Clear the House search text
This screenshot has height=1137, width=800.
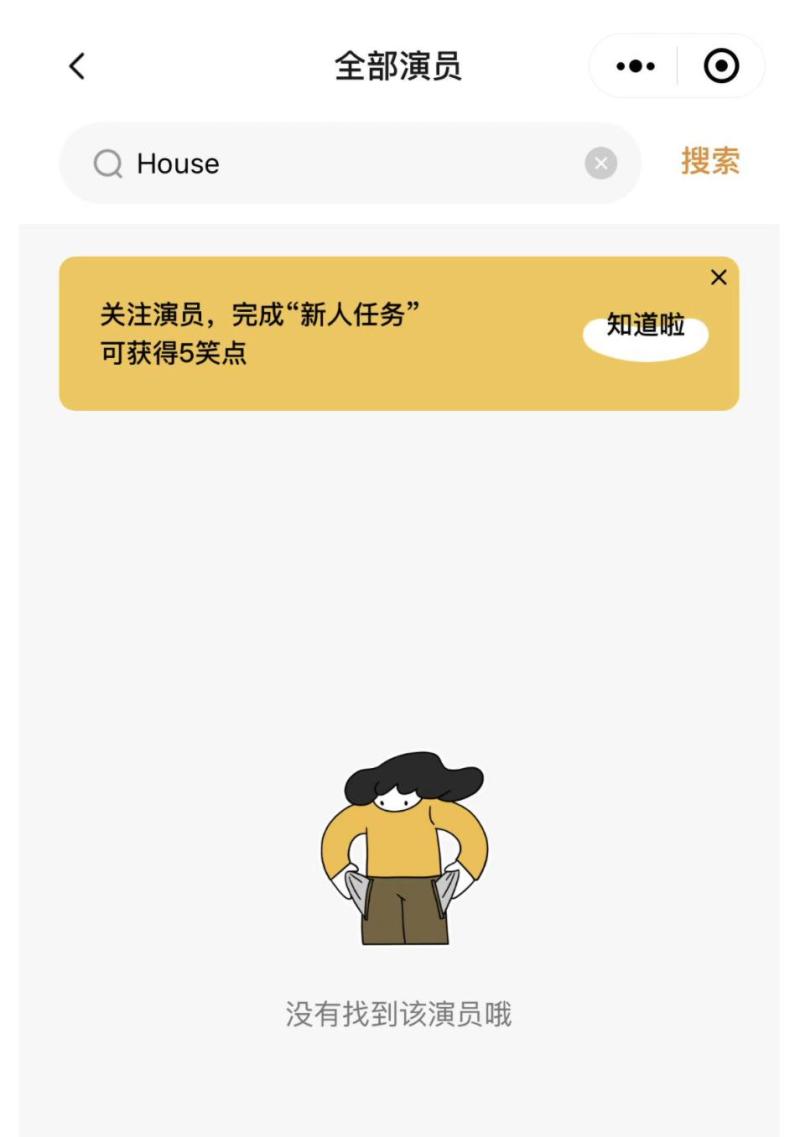point(600,163)
